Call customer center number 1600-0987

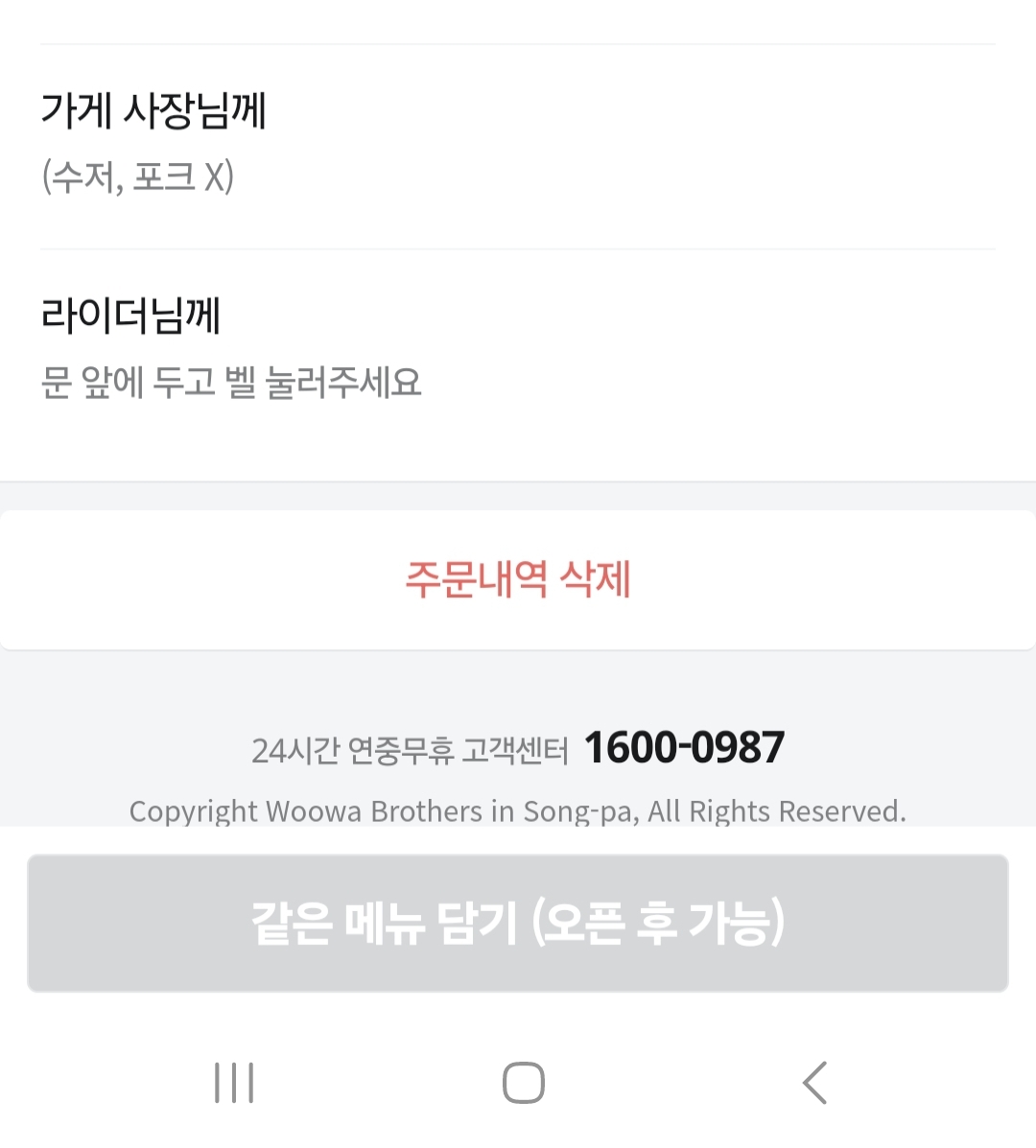pos(684,748)
